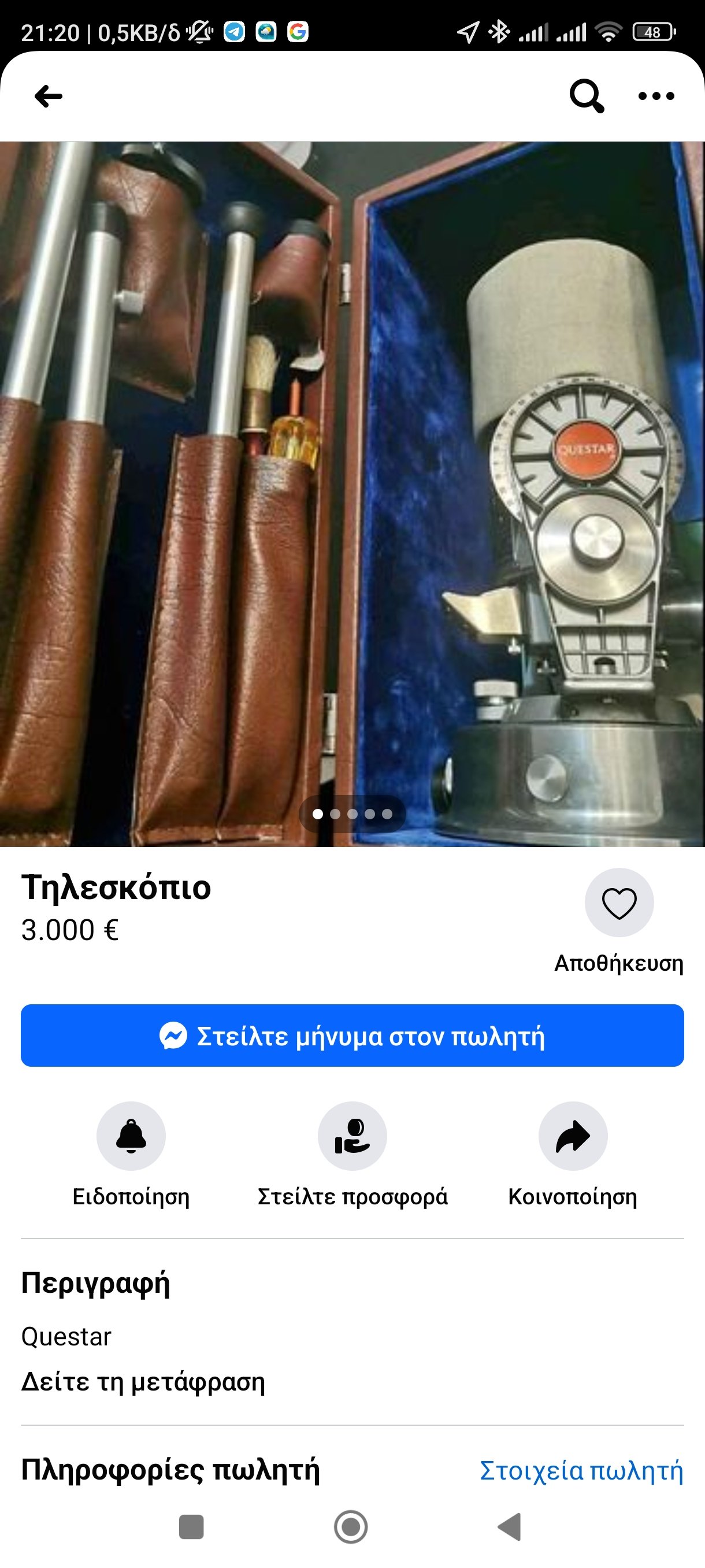The image size is (705, 1568).
Task: Tap the system home button
Action: pos(351,1526)
